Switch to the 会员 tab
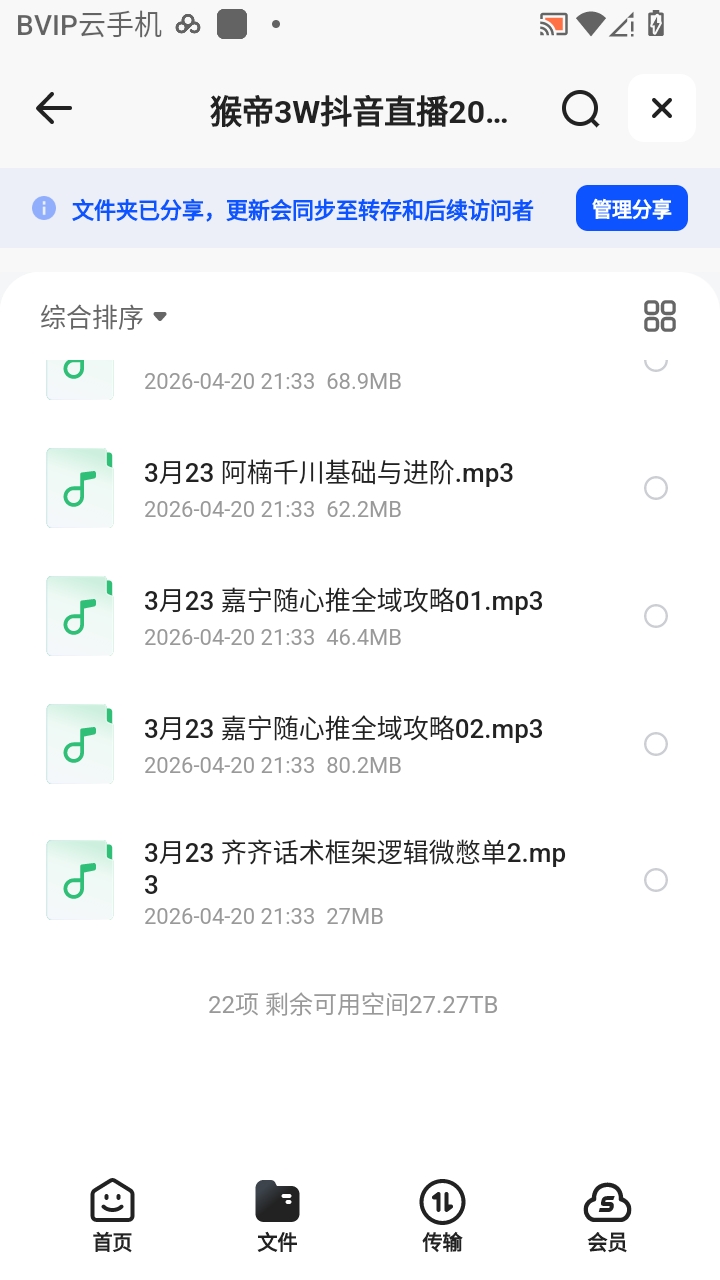 (608, 1212)
